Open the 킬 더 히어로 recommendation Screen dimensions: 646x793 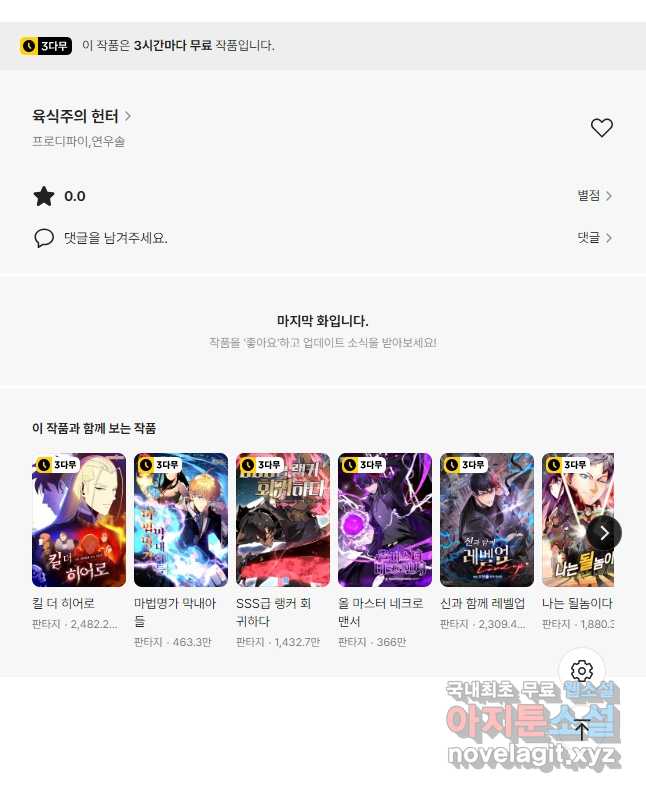click(x=79, y=520)
